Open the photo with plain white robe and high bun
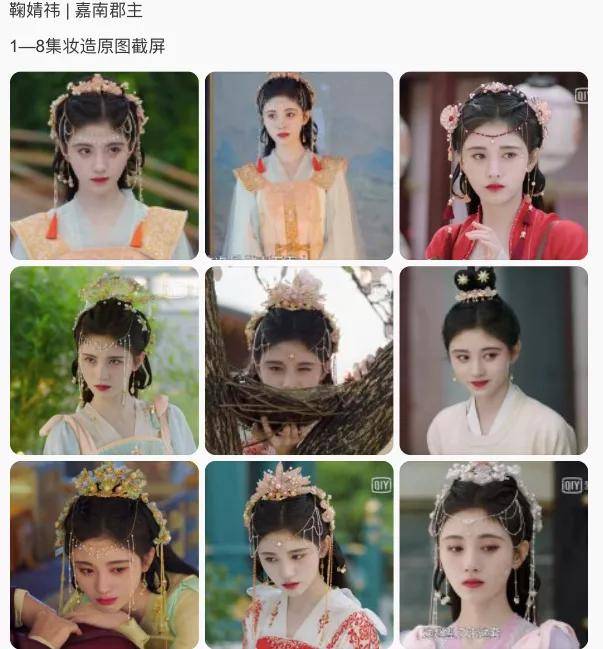The width and height of the screenshot is (603, 649). (x=493, y=360)
